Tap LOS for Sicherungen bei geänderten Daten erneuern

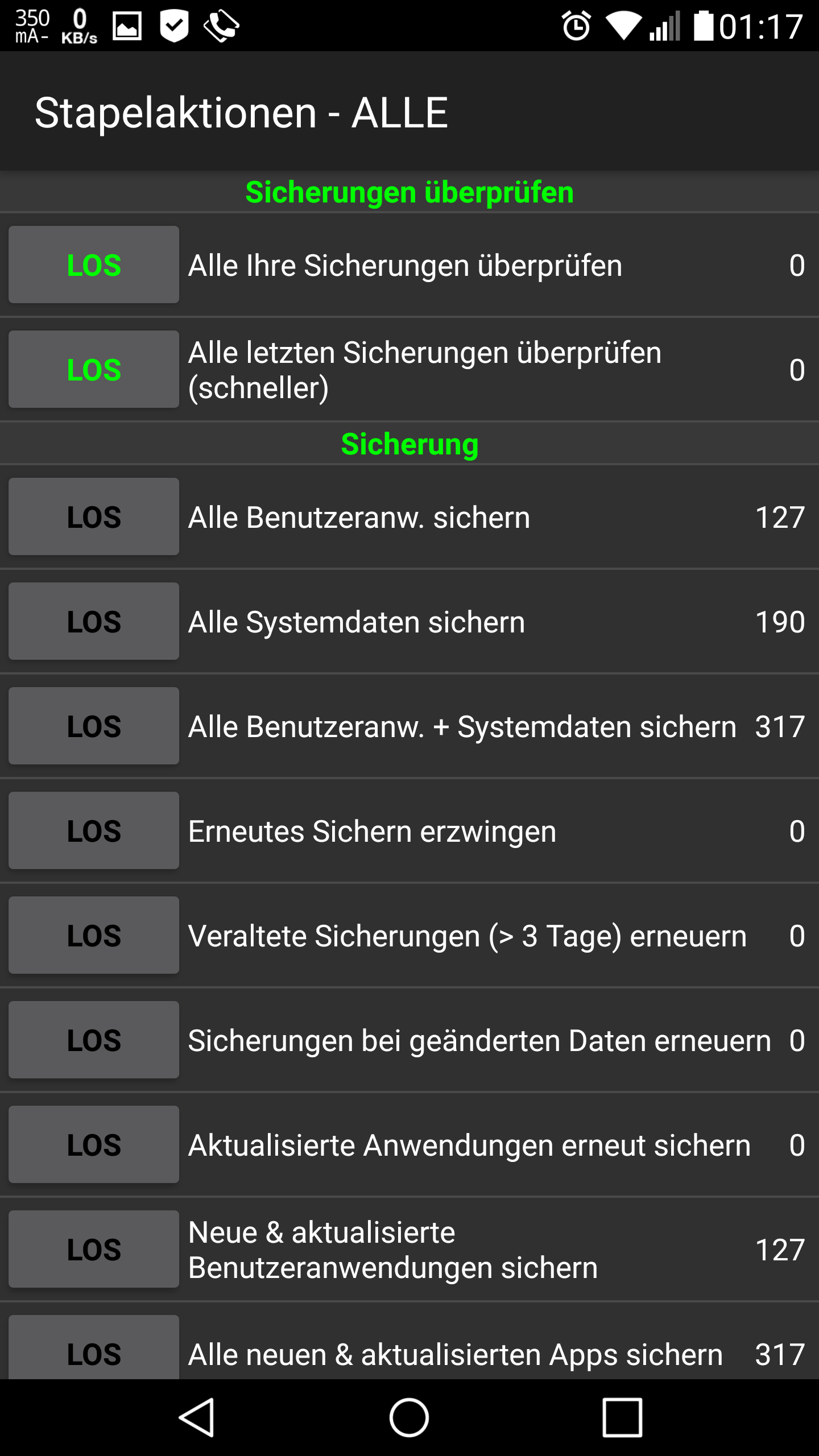[94, 1040]
